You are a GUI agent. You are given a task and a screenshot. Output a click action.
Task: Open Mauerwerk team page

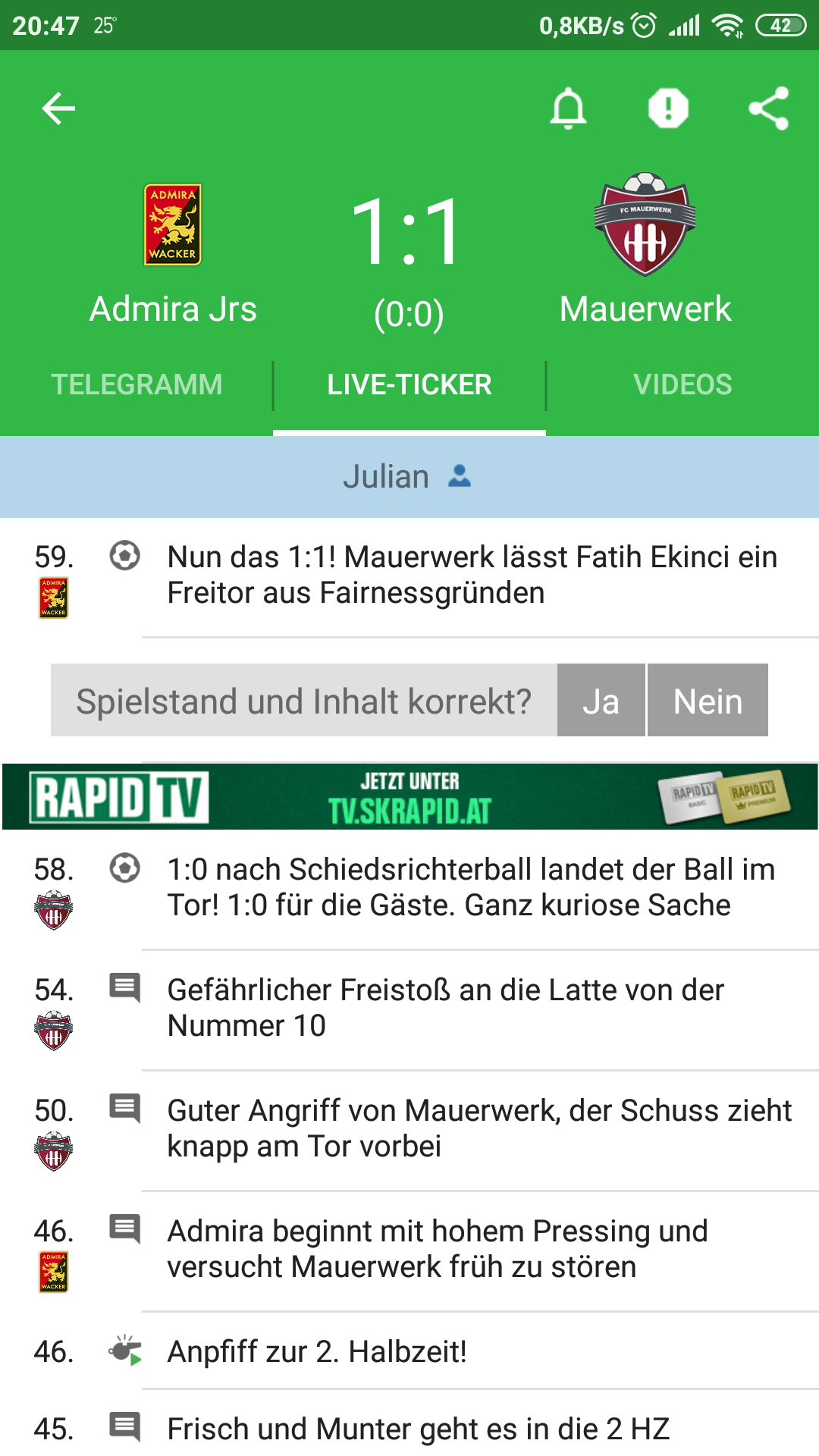point(645,250)
